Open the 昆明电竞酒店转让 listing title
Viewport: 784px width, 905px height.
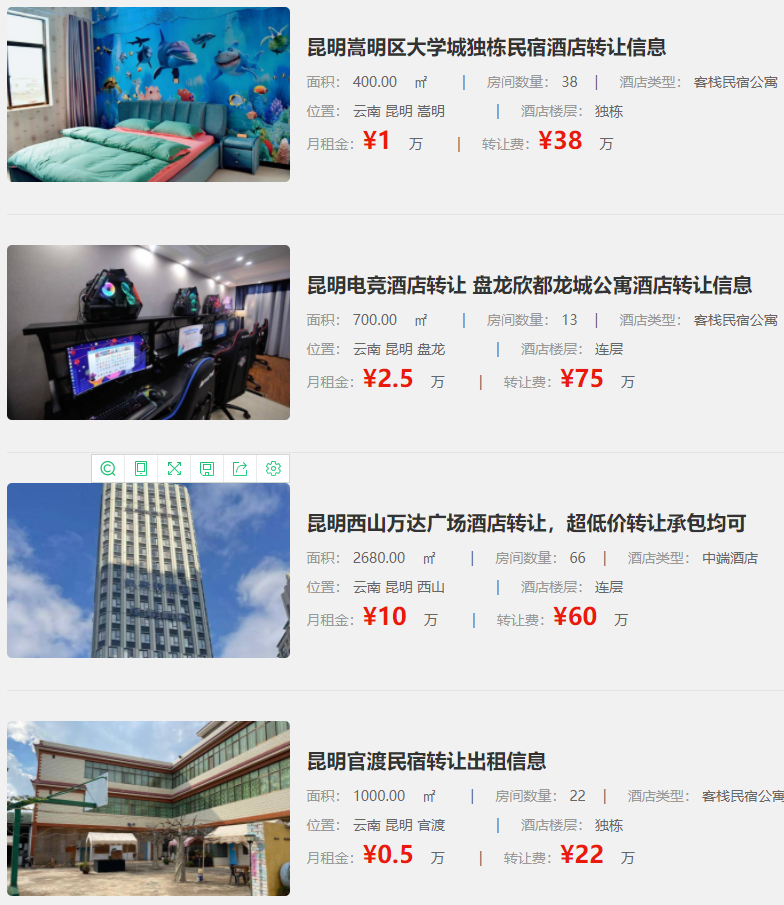[529, 286]
